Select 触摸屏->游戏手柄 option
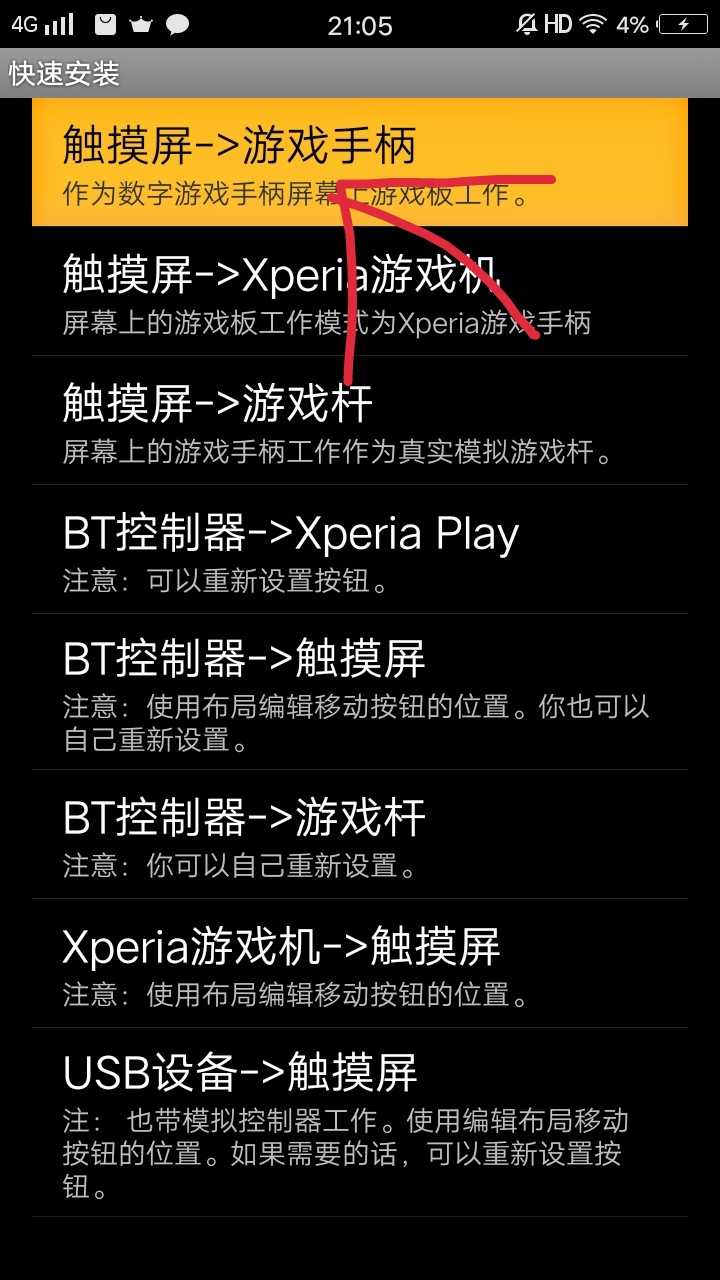The image size is (720, 1280). click(x=359, y=164)
